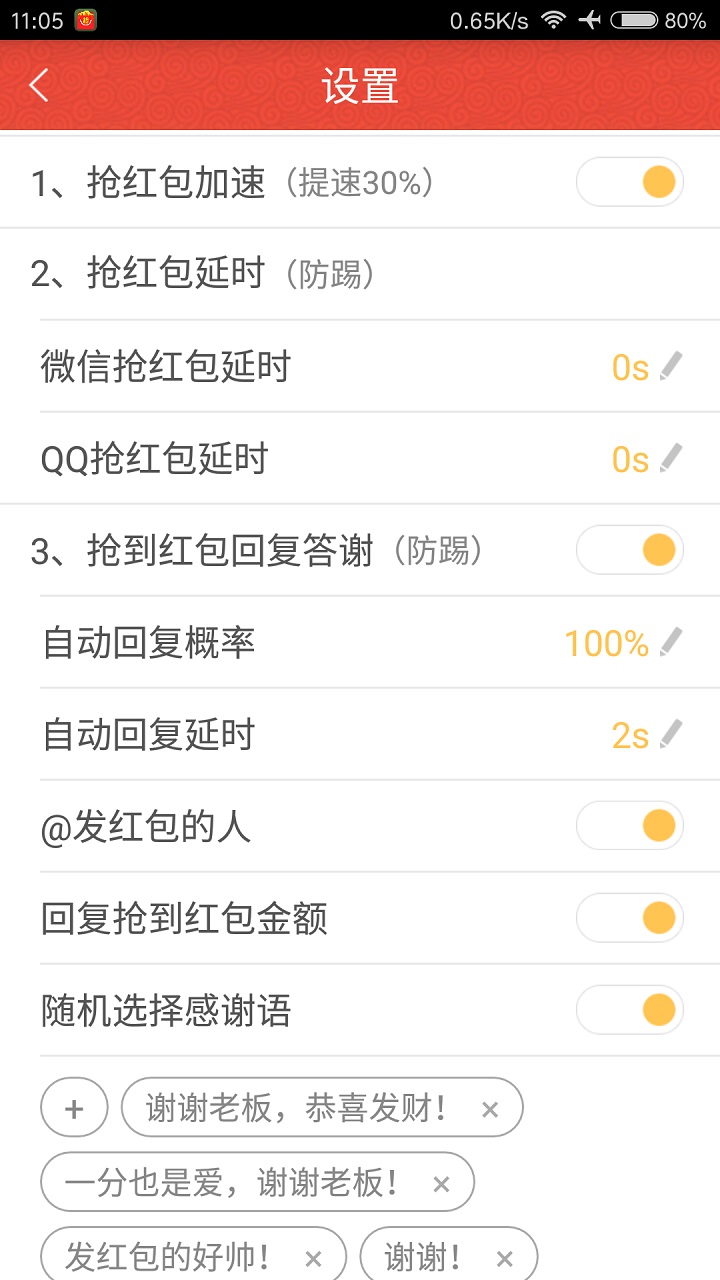Open the red envelope app icon in status bar
Viewport: 720px width, 1280px height.
(x=84, y=19)
